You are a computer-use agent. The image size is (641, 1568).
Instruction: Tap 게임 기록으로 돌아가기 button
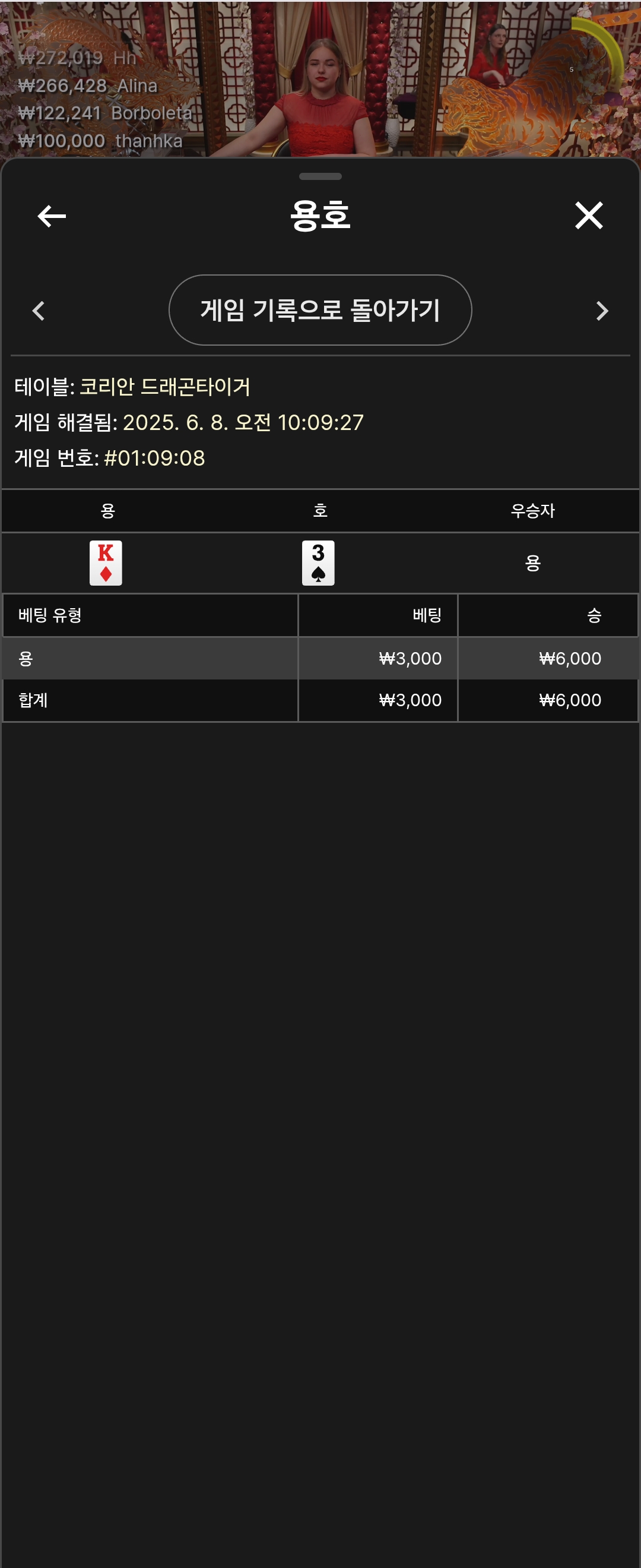click(x=320, y=311)
